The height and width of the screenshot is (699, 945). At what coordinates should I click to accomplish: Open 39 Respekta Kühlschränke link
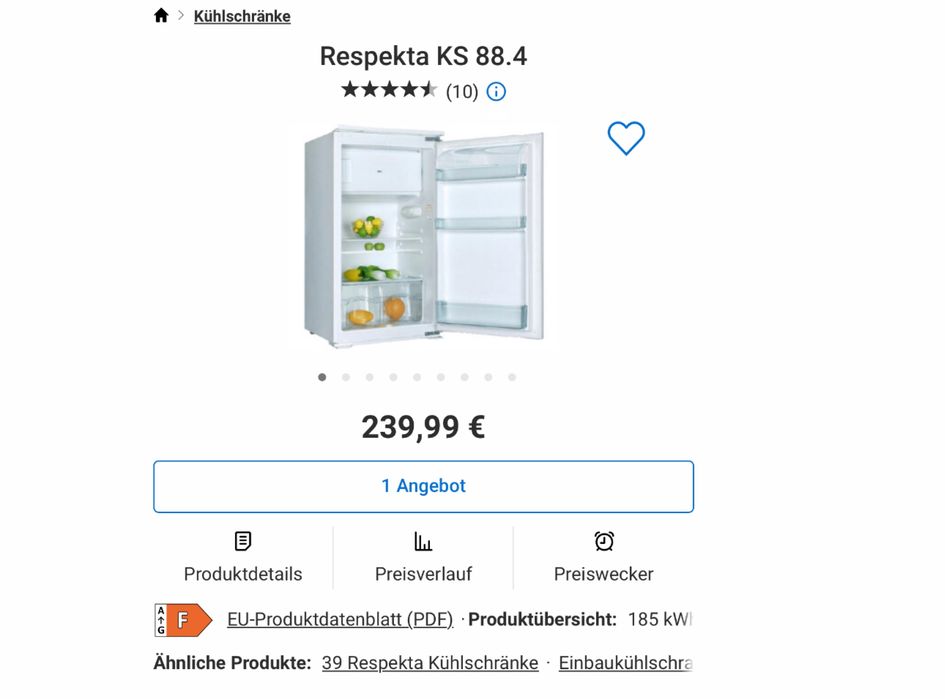pos(430,663)
